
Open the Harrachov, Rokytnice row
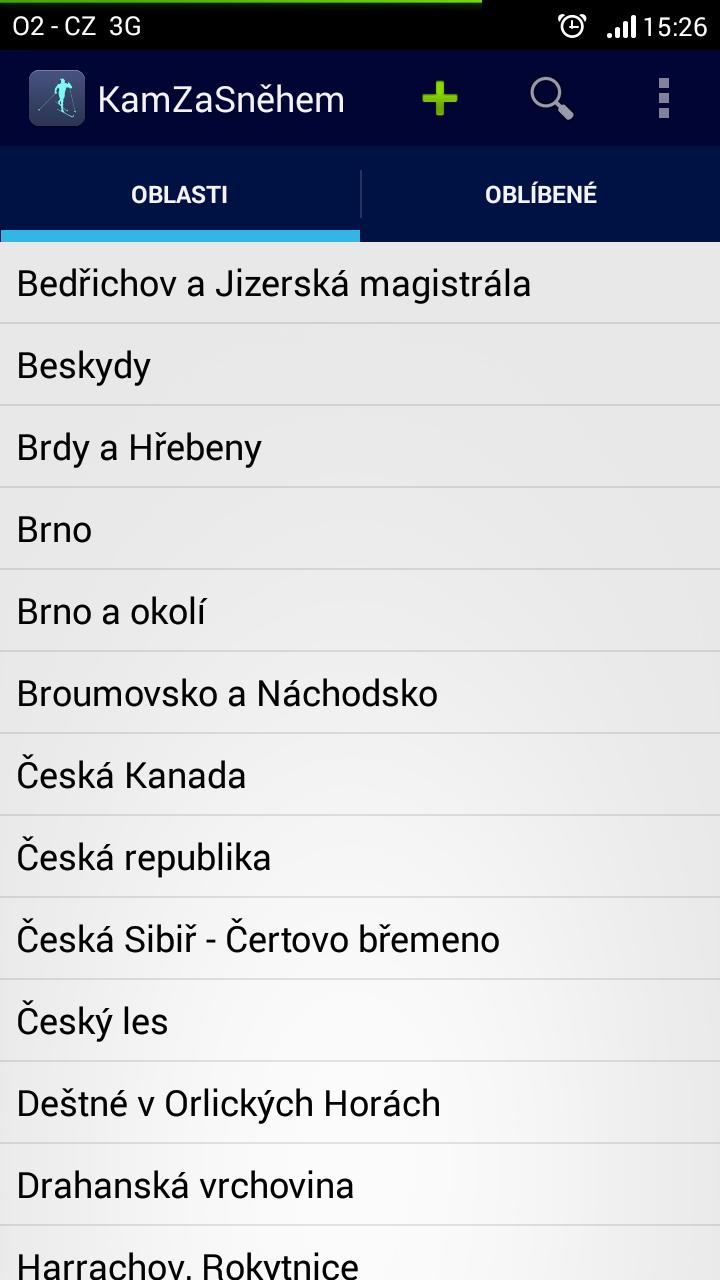click(360, 1260)
